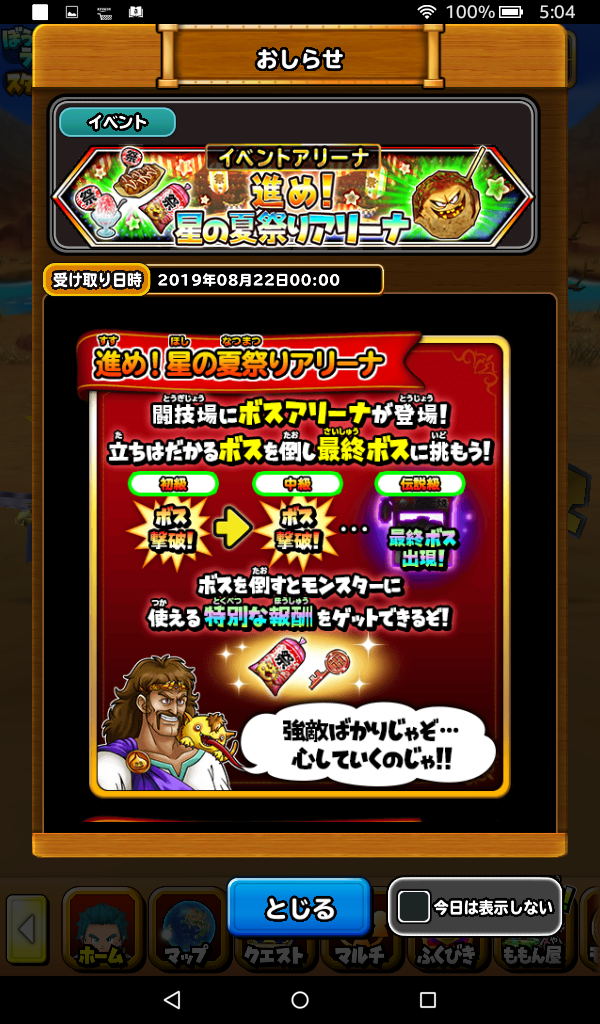Screen dimensions: 600x1024
Task: Tap the system back button
Action: (172, 999)
